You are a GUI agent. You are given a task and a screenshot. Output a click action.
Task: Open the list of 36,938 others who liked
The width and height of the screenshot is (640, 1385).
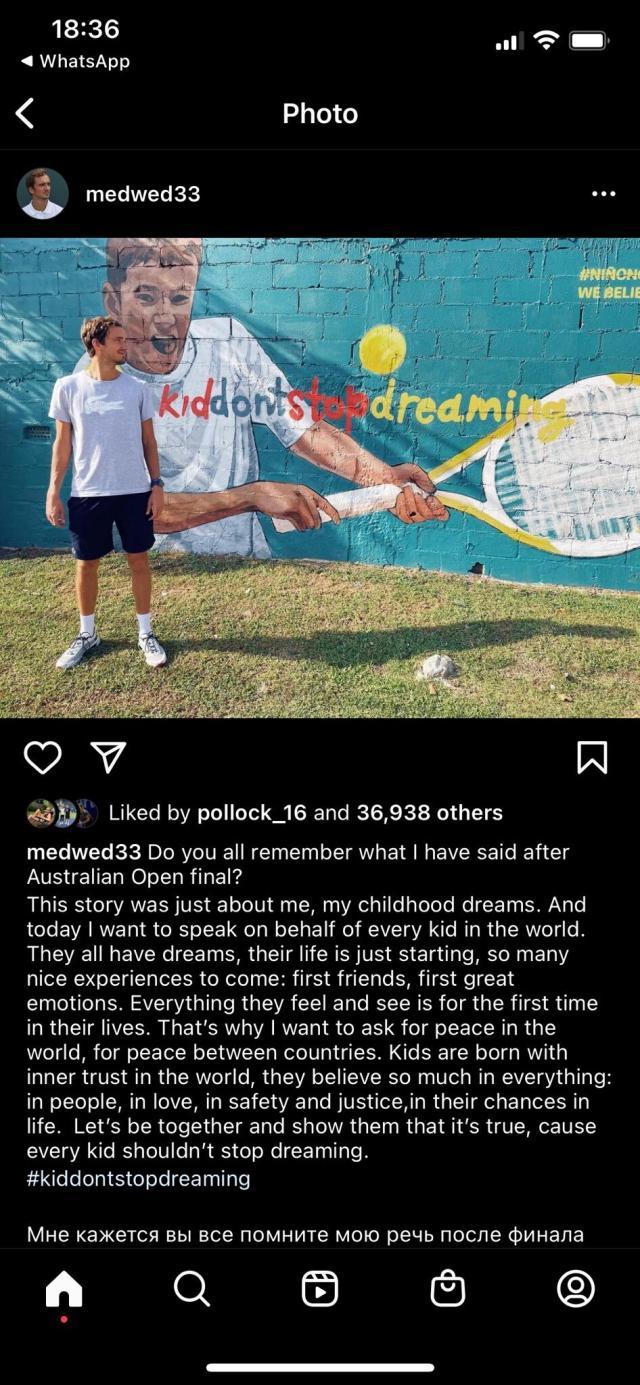(x=429, y=813)
